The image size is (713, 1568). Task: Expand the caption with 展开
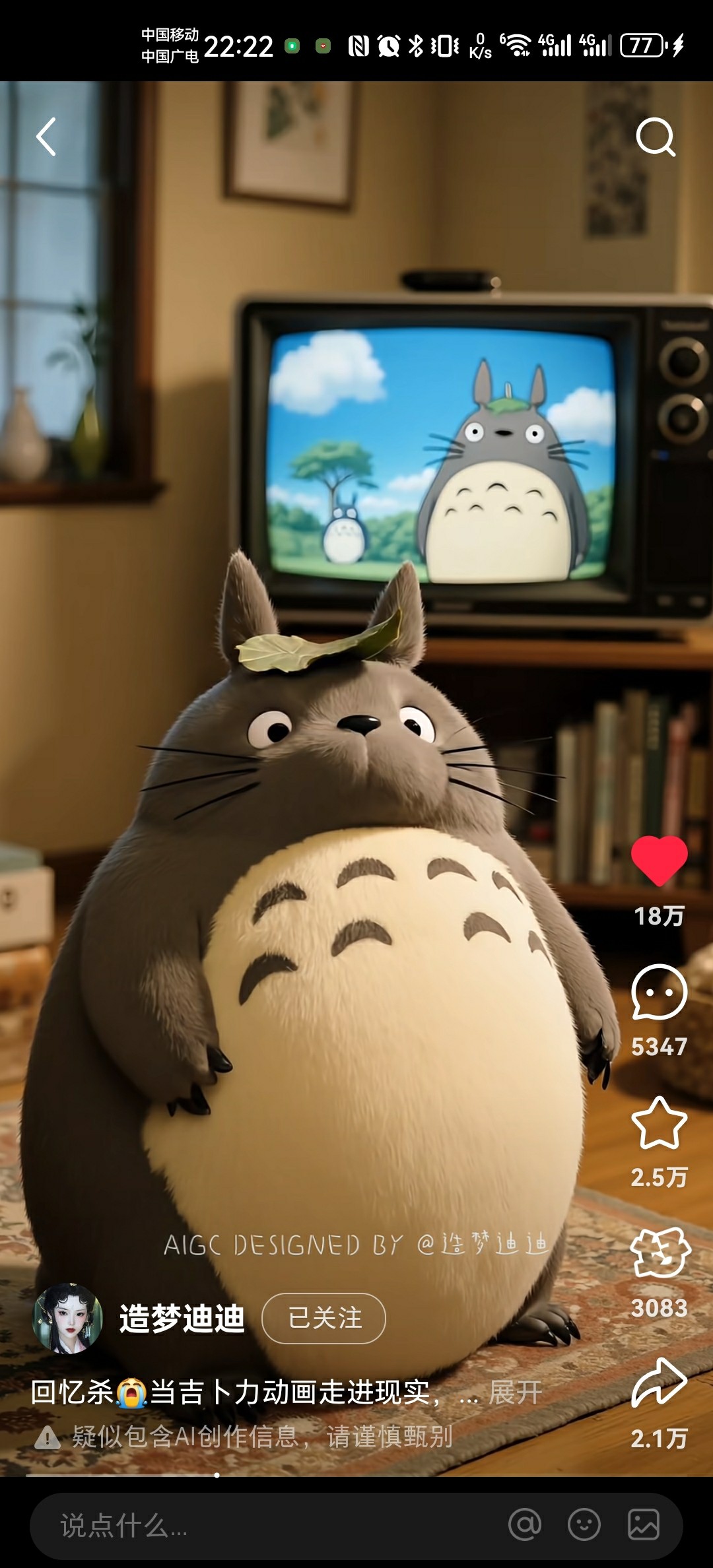515,1392
